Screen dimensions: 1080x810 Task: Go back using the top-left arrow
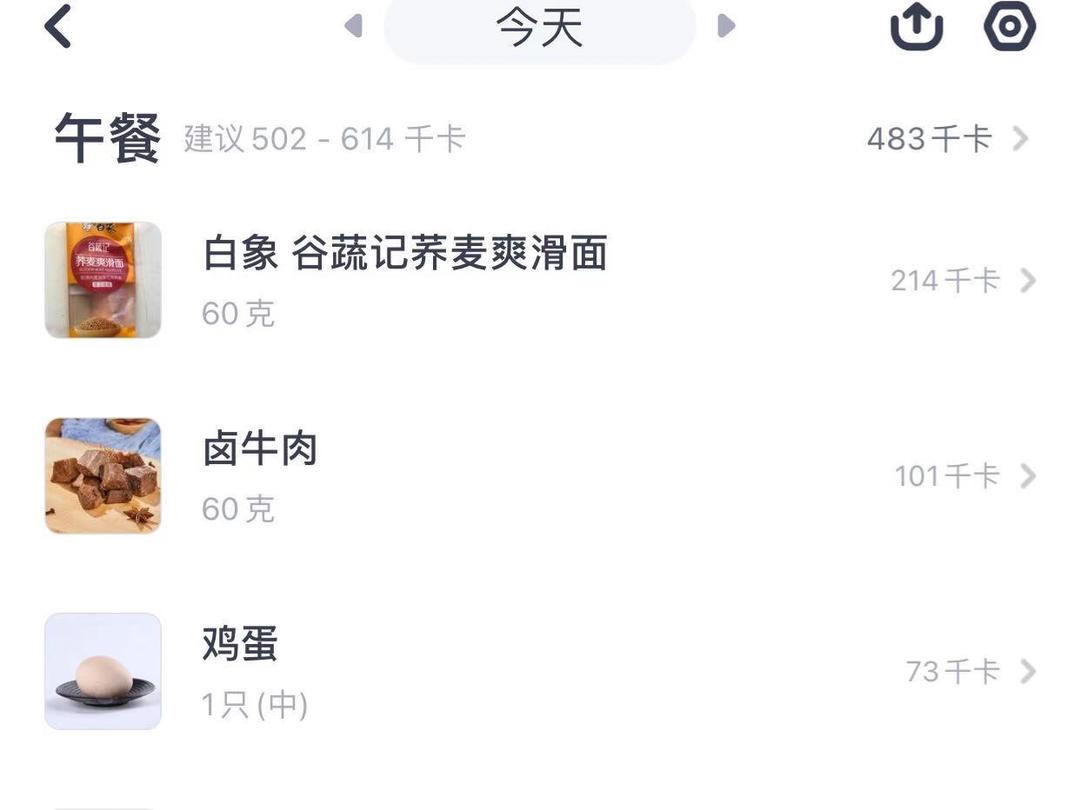58,26
